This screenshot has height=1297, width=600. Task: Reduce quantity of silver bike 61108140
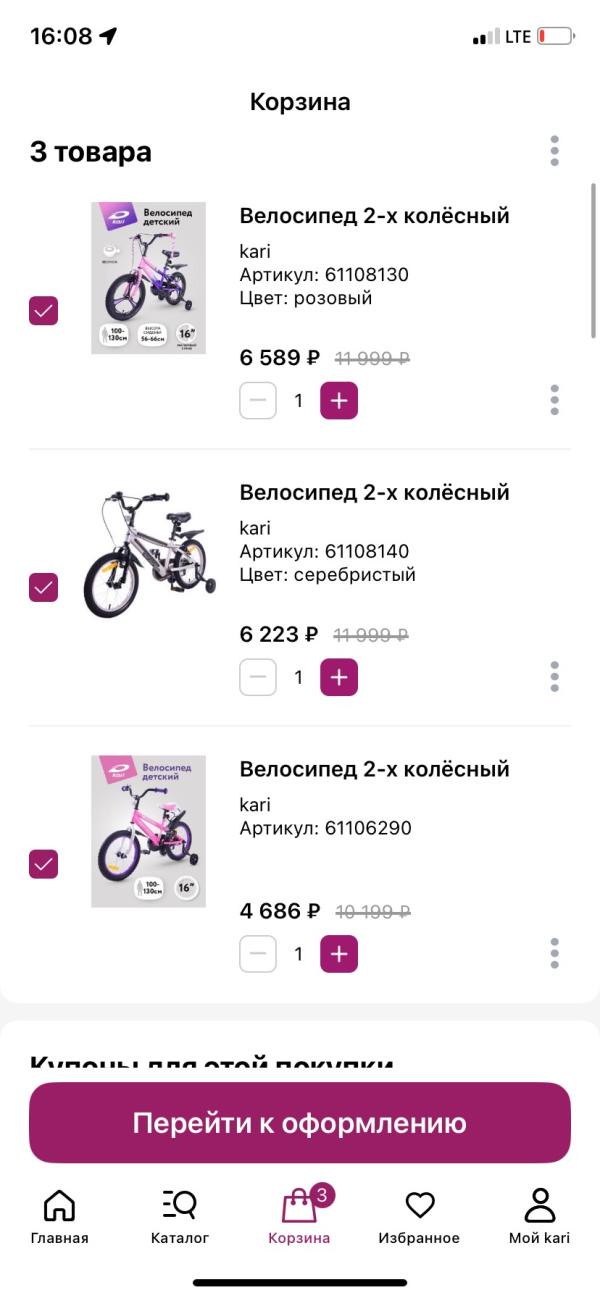pyautogui.click(x=258, y=677)
